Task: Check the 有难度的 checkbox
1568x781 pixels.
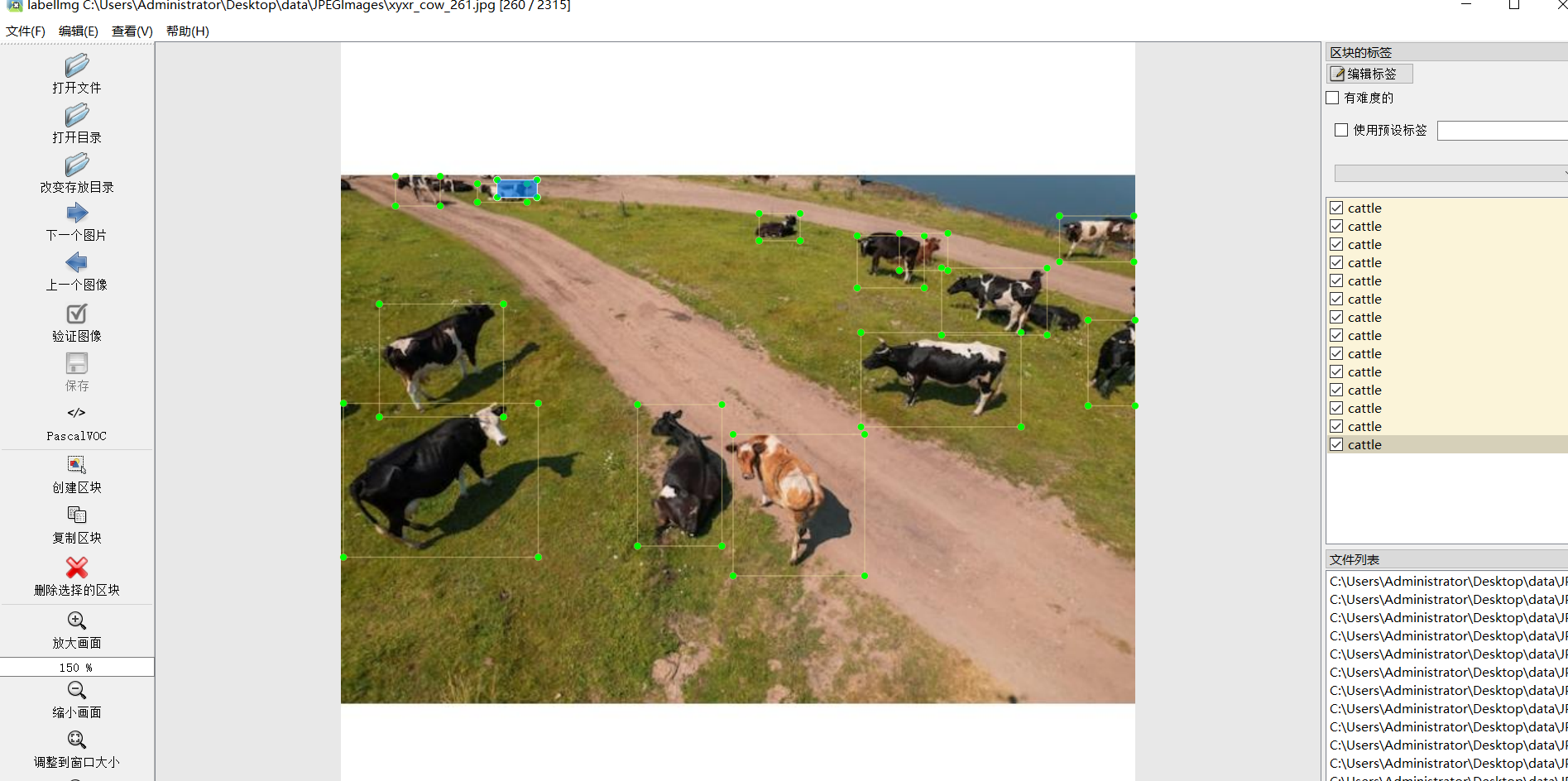Action: pyautogui.click(x=1332, y=98)
